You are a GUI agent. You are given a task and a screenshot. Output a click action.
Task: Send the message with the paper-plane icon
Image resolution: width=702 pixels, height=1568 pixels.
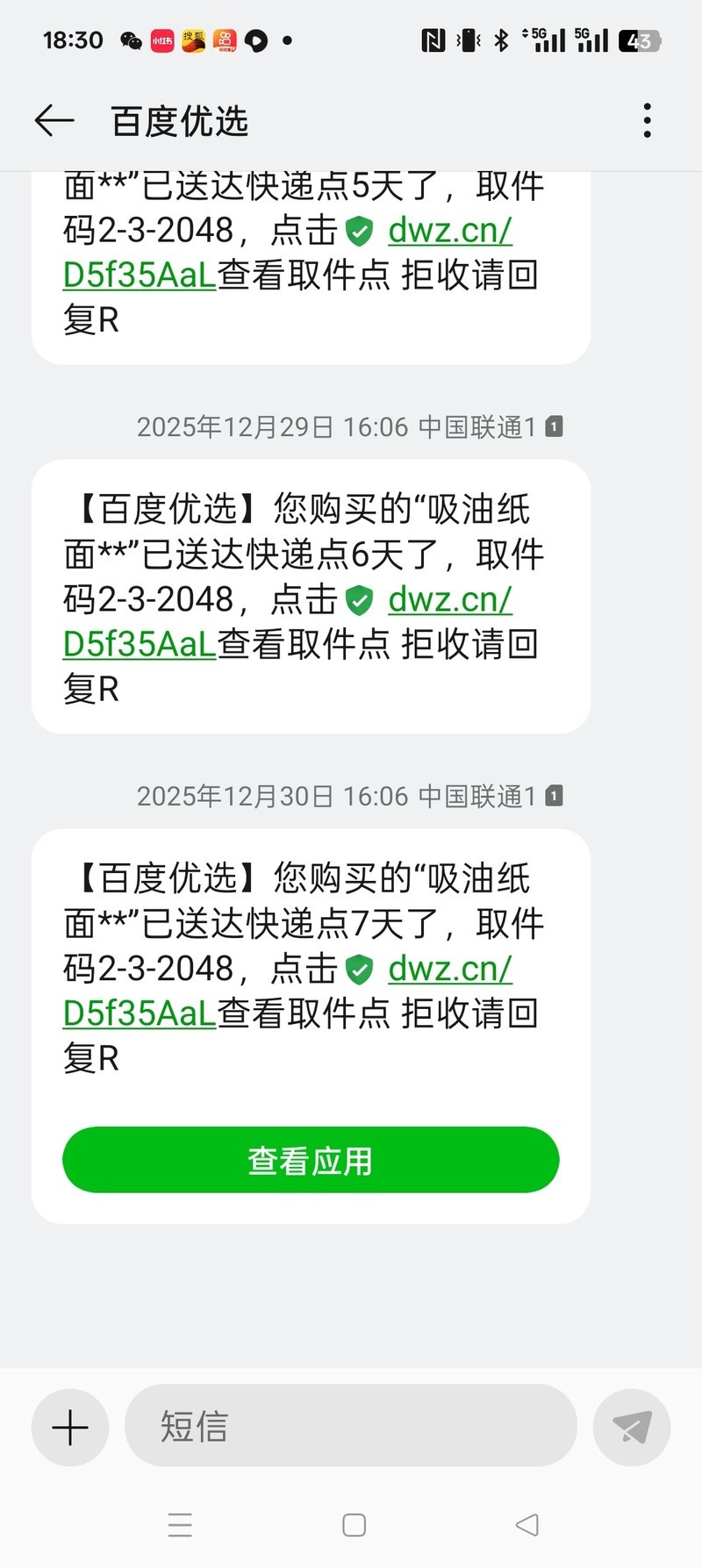click(632, 1428)
